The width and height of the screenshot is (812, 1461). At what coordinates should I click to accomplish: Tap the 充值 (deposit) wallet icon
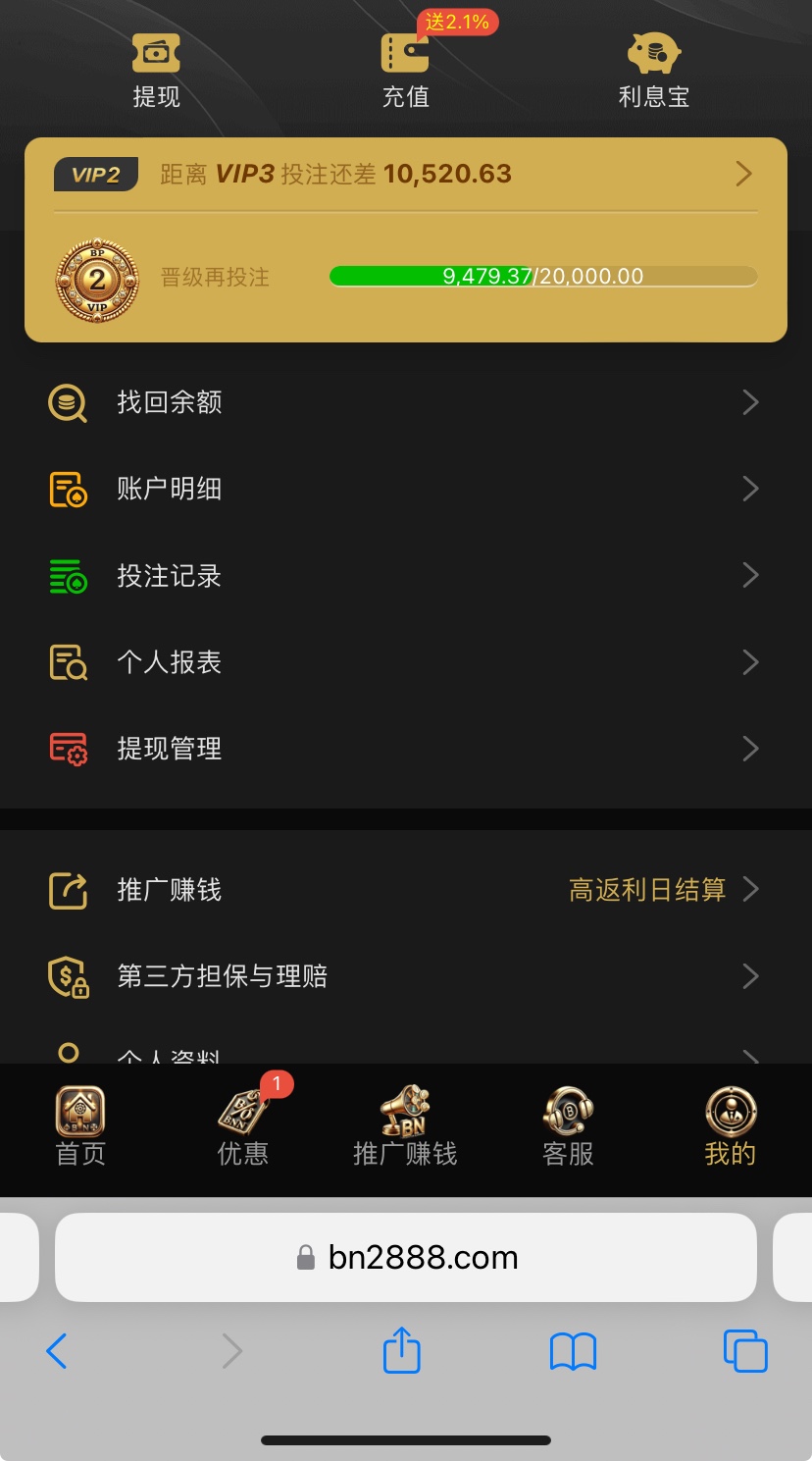[405, 54]
